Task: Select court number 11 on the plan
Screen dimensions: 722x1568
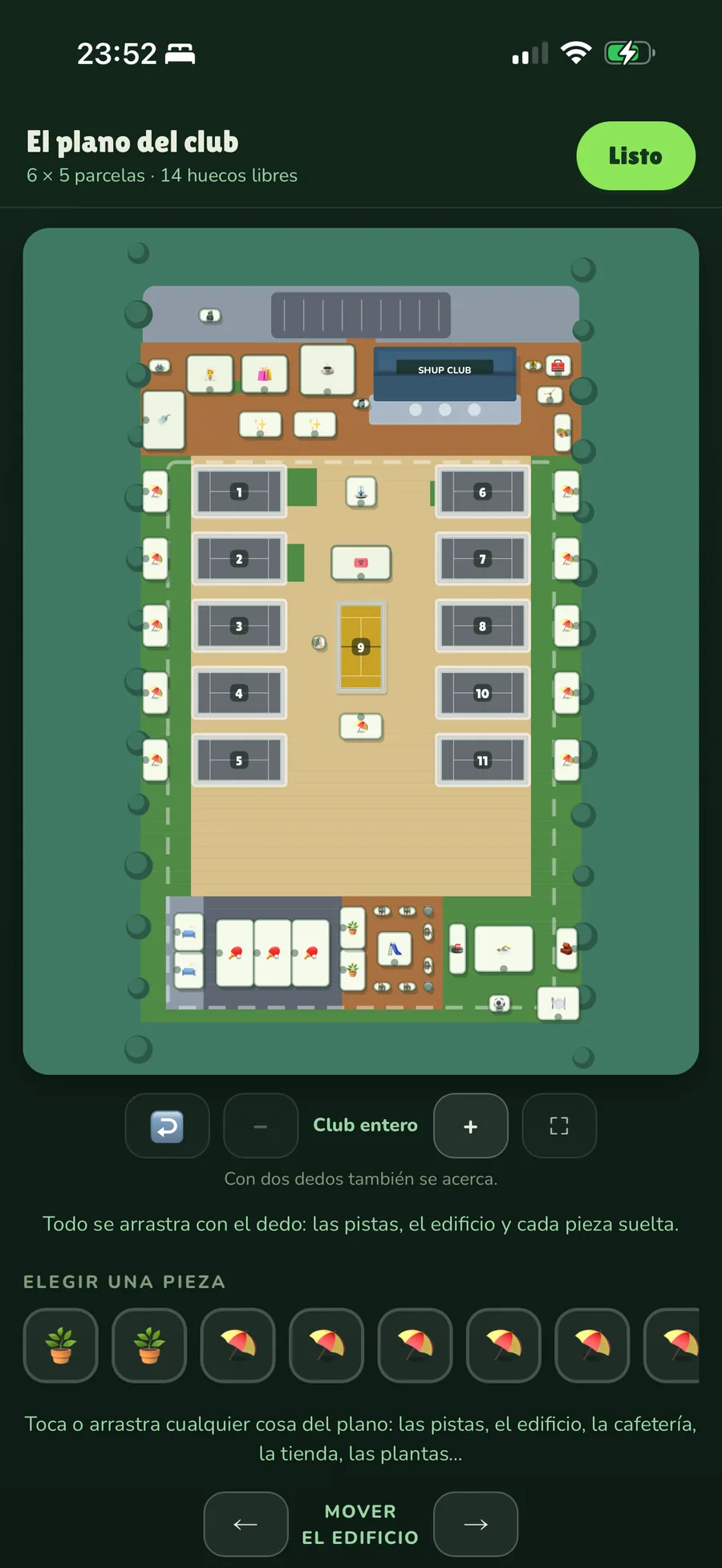Action: pyautogui.click(x=482, y=760)
